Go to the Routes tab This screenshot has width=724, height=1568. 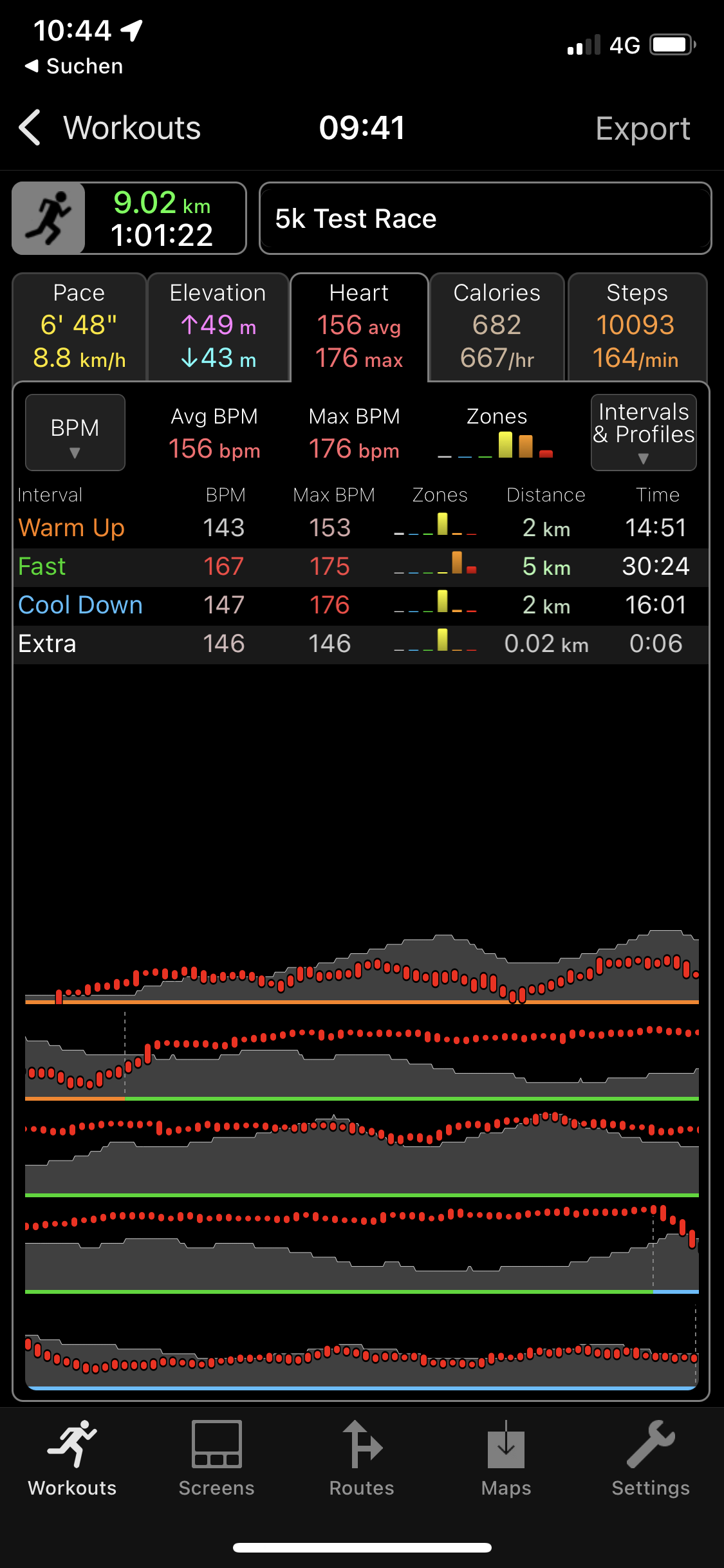point(362,1459)
